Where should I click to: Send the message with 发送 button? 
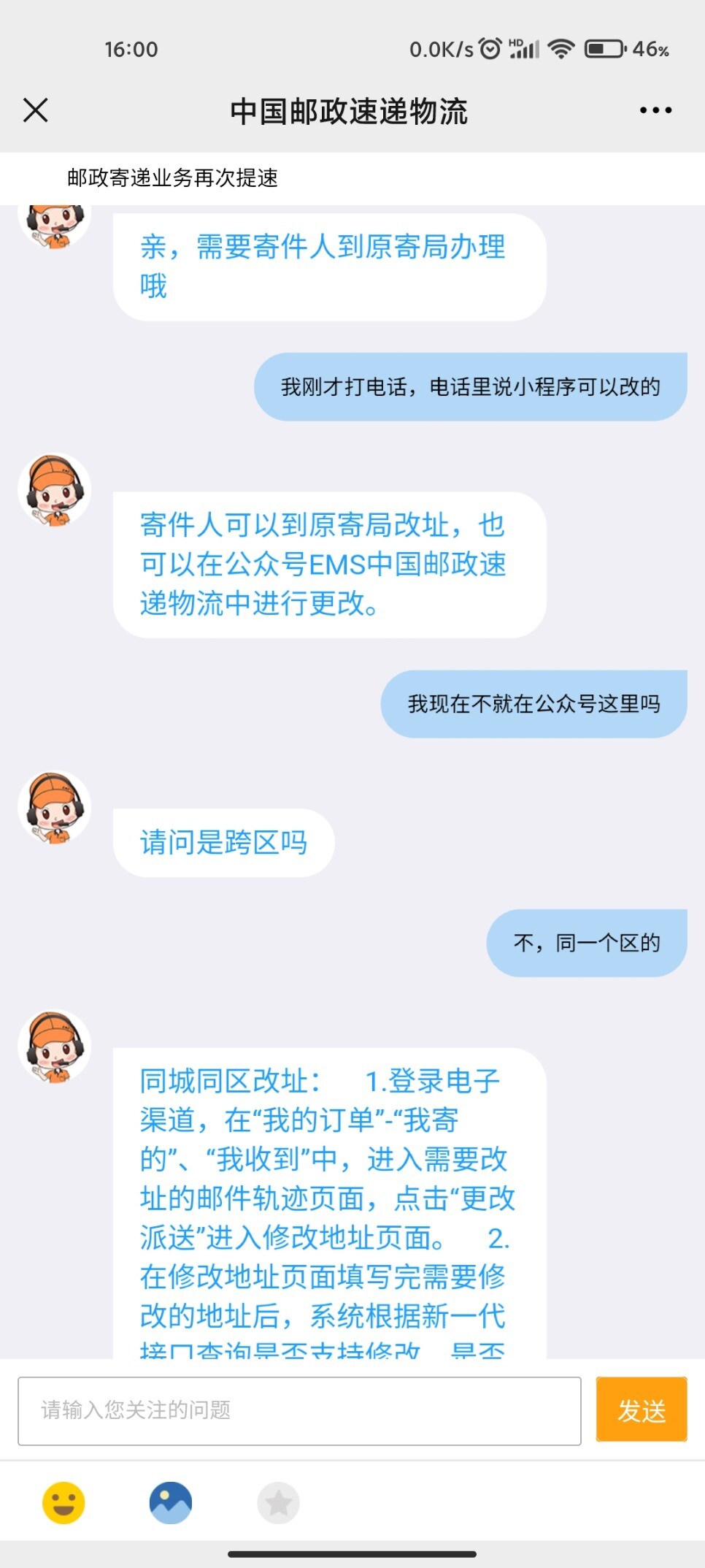pyautogui.click(x=642, y=1410)
